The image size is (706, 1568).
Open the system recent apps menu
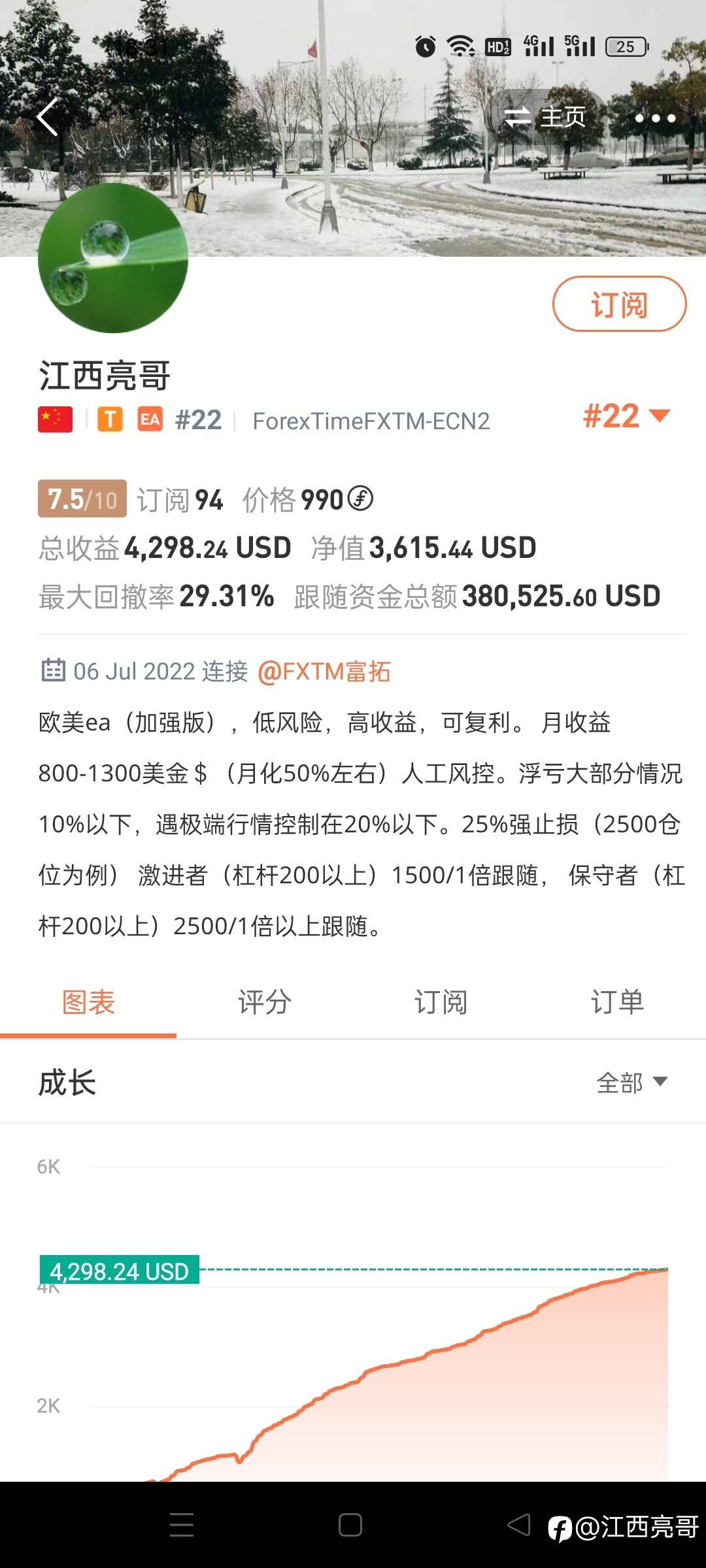click(182, 1525)
